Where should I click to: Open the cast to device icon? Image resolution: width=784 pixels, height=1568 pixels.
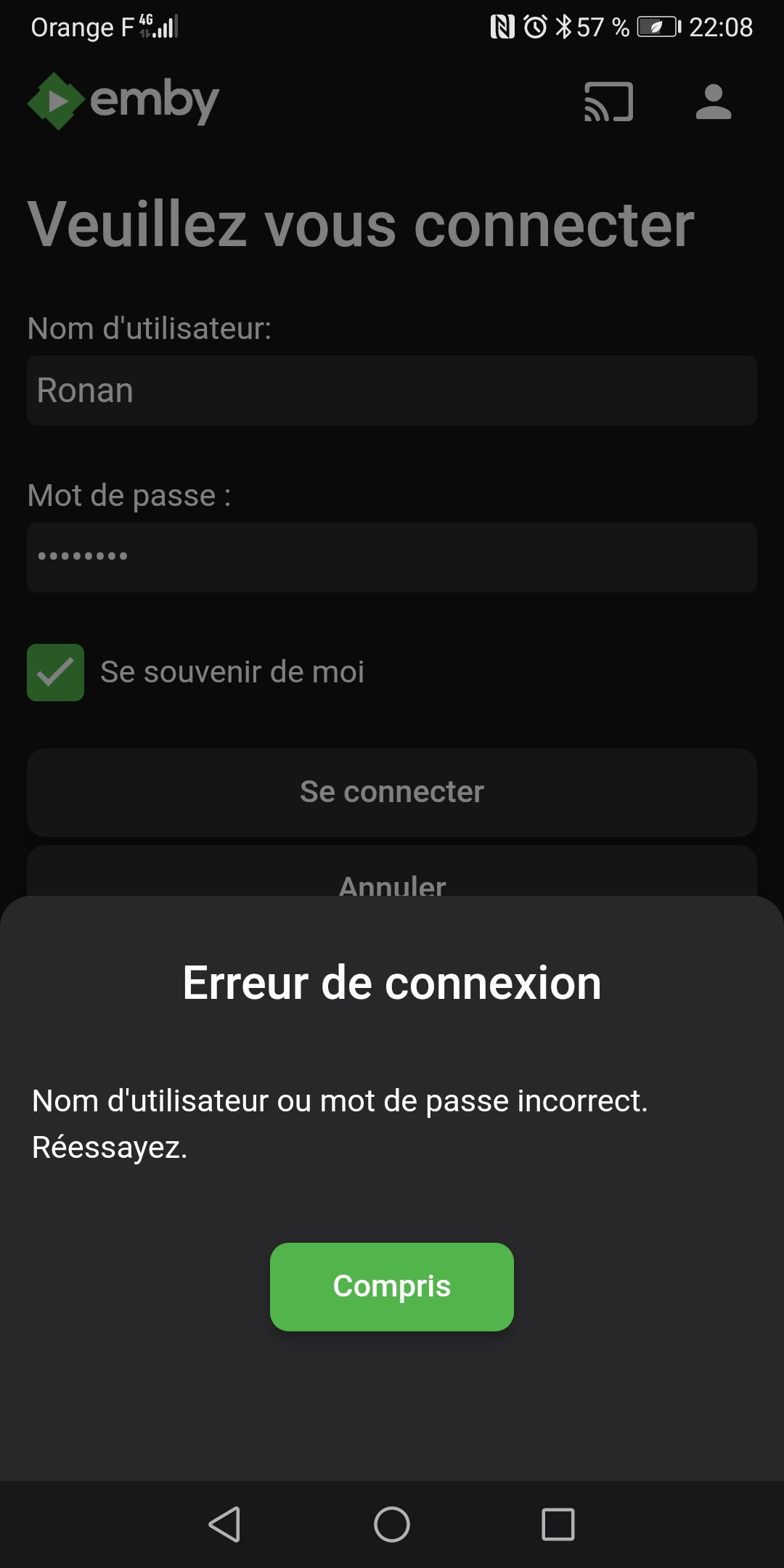[x=608, y=102]
